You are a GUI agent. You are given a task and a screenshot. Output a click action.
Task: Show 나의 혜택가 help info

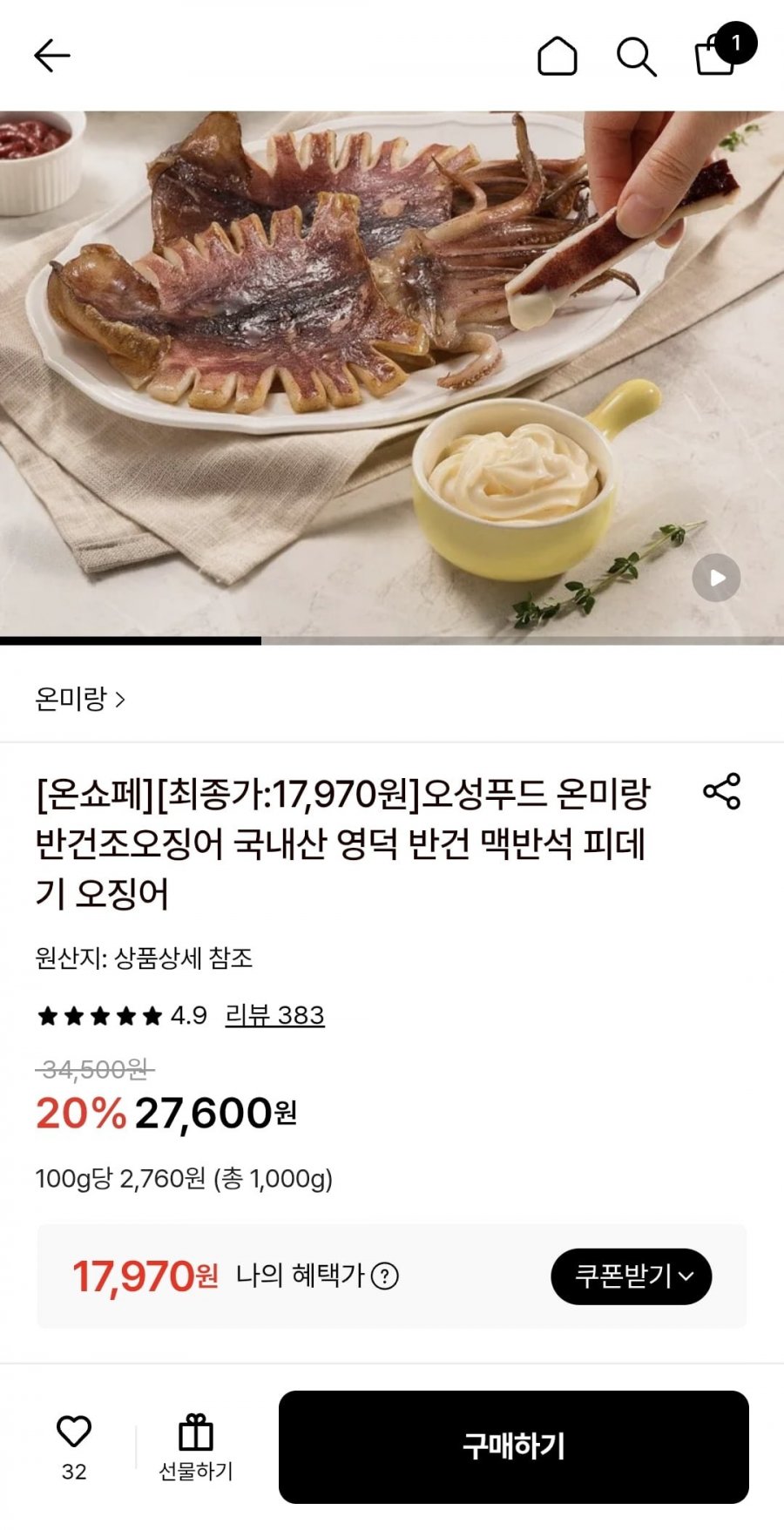click(x=385, y=1276)
